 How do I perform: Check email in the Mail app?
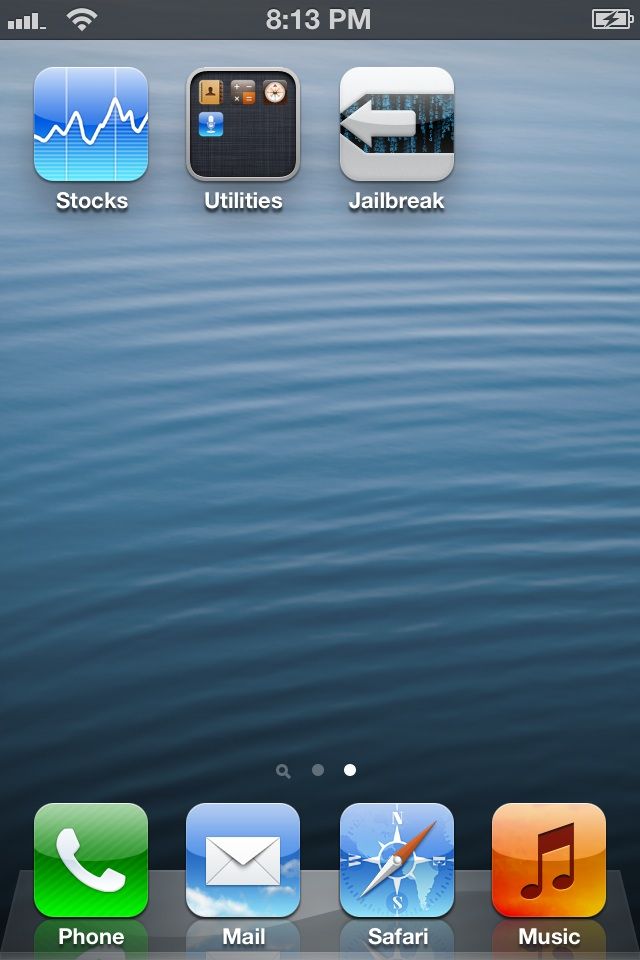coord(243,860)
